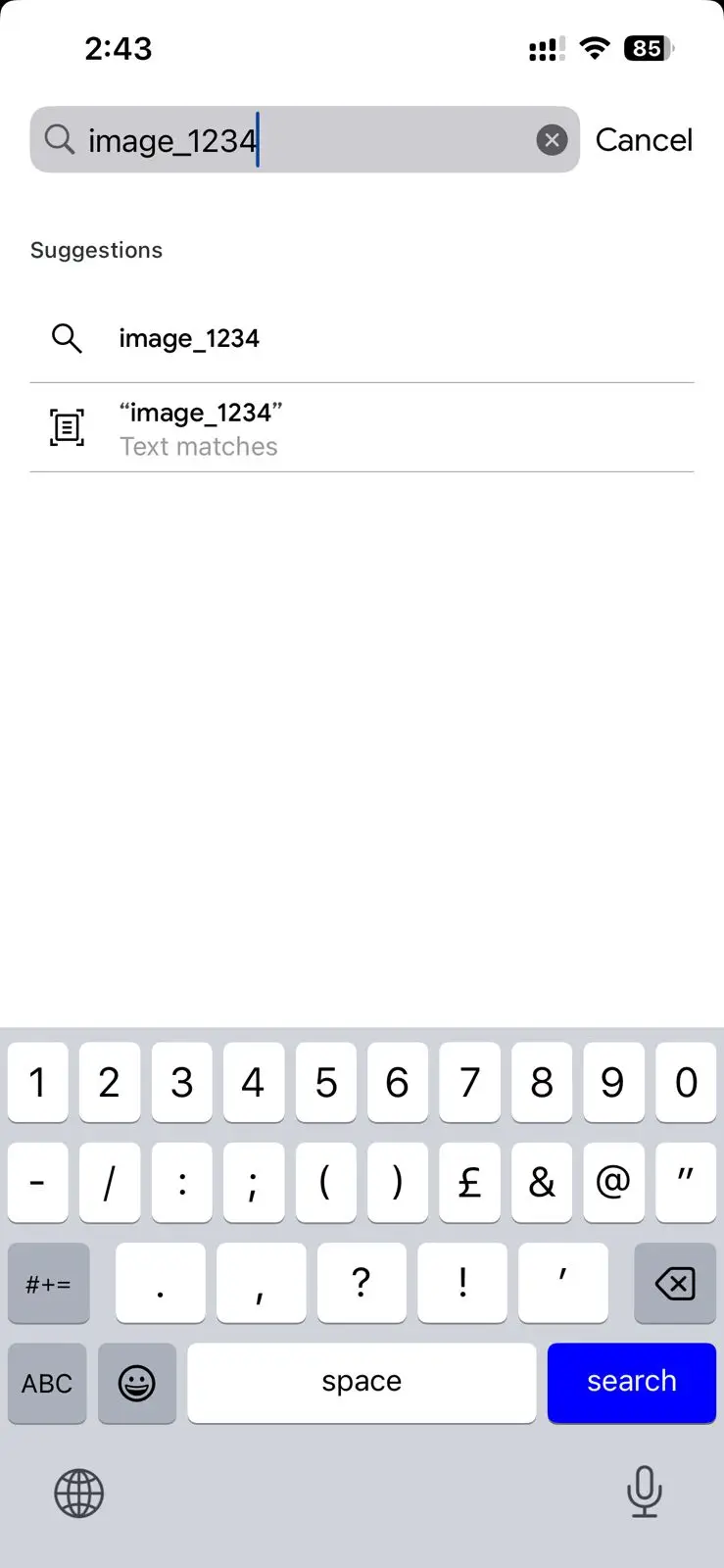Tap the number 5 key
The height and width of the screenshot is (1568, 724).
click(325, 1082)
